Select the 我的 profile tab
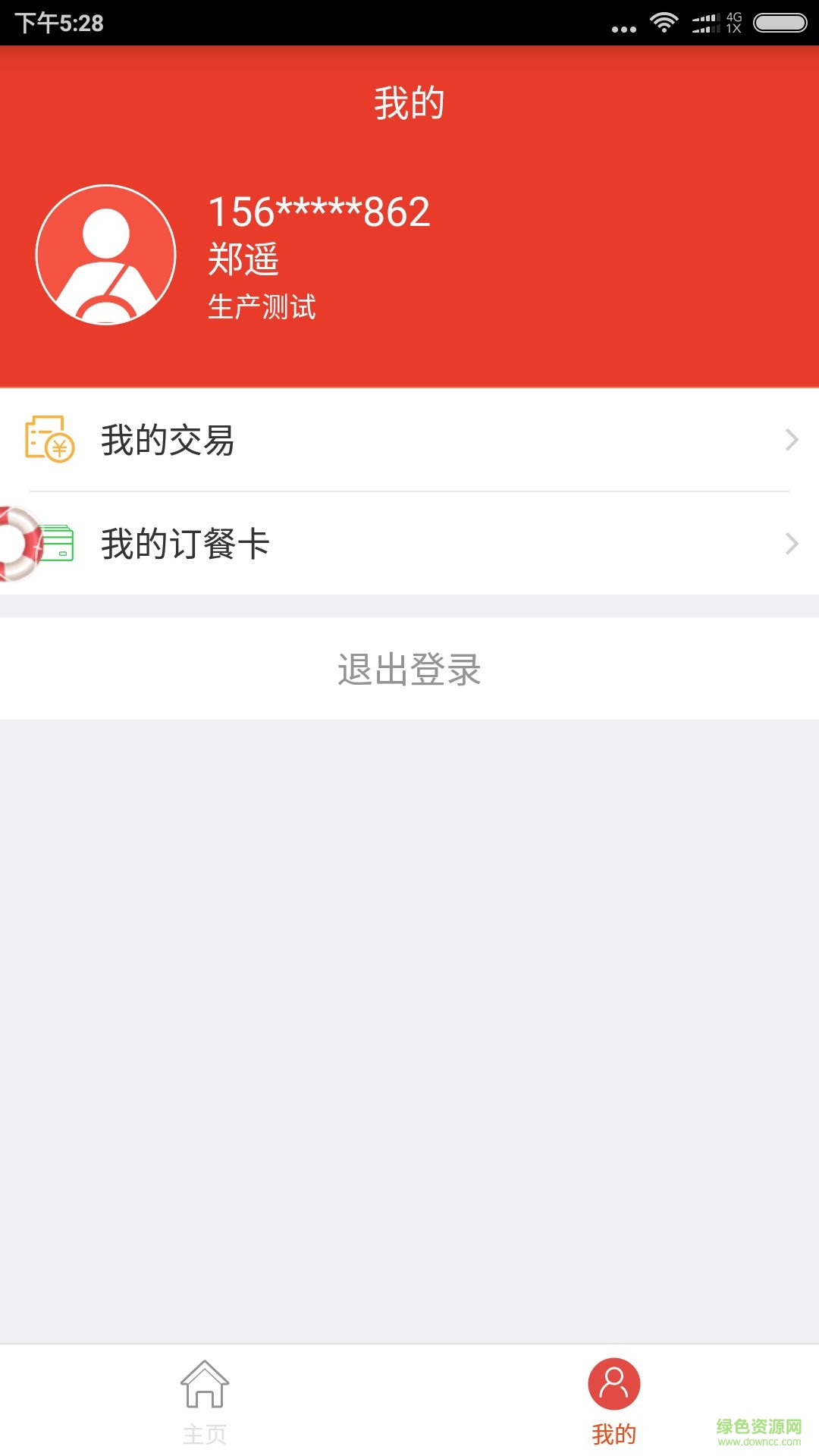 click(x=614, y=1400)
